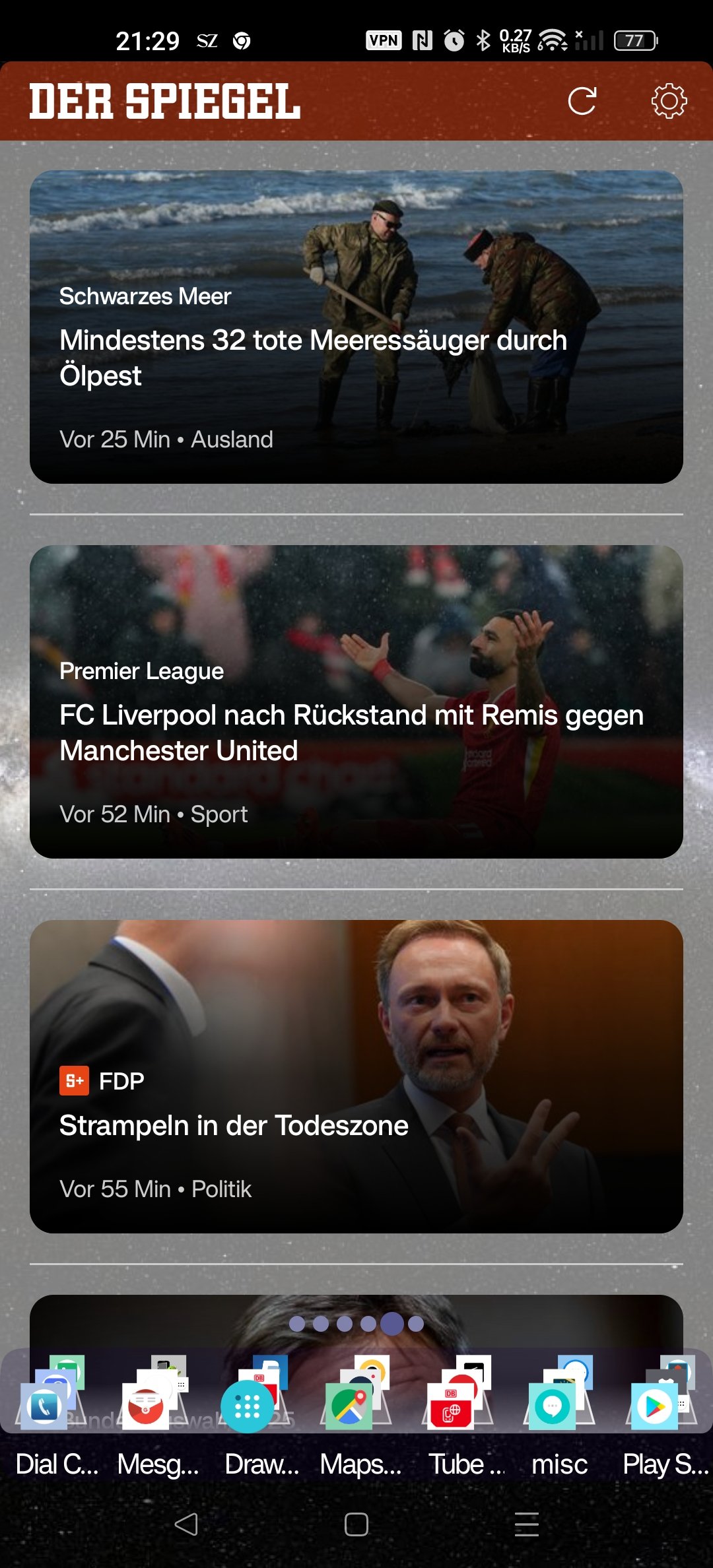This screenshot has width=713, height=1568.
Task: Open the Maps... dock folder
Action: 349,1405
